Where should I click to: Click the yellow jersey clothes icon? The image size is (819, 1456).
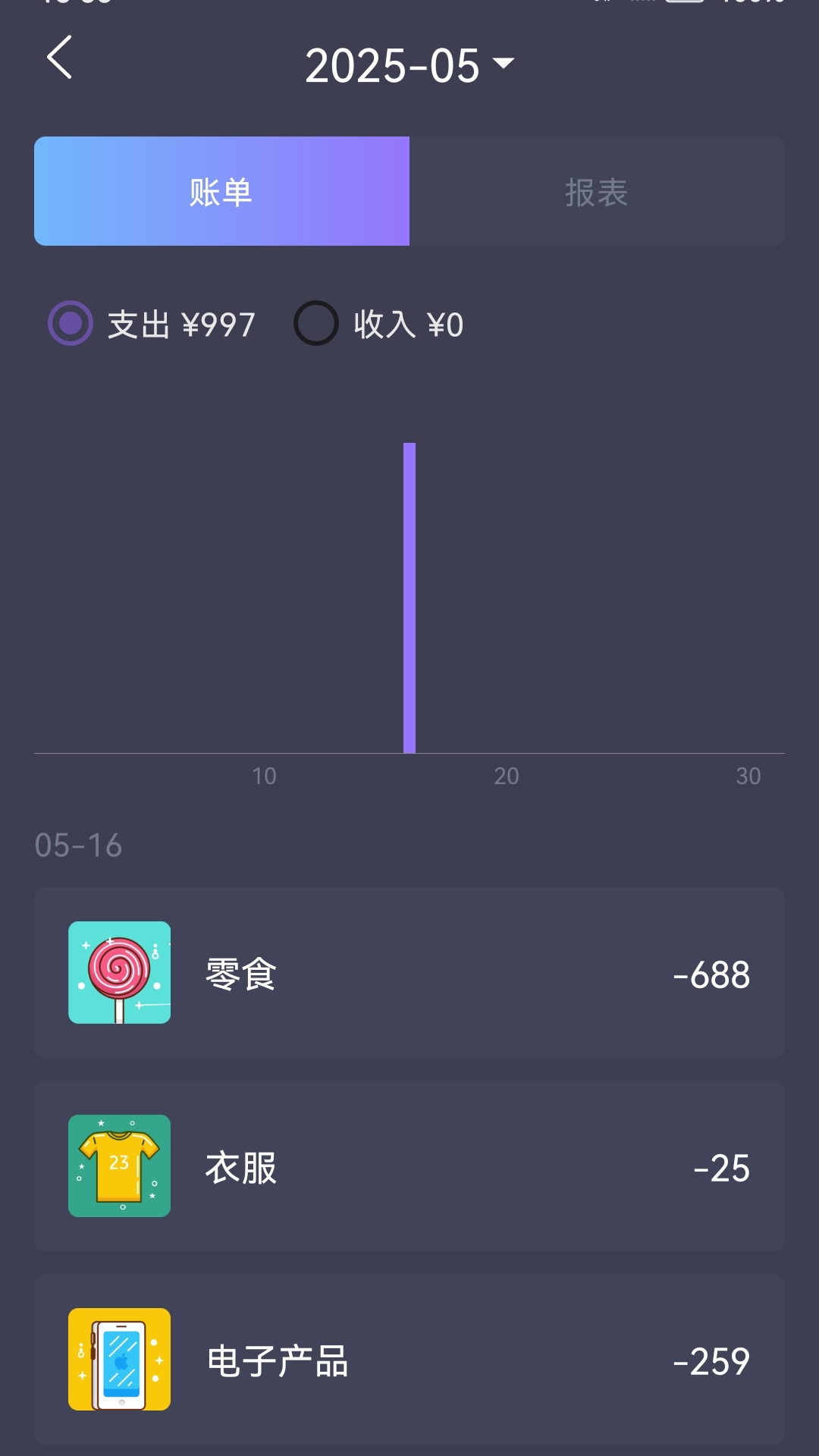(119, 1166)
